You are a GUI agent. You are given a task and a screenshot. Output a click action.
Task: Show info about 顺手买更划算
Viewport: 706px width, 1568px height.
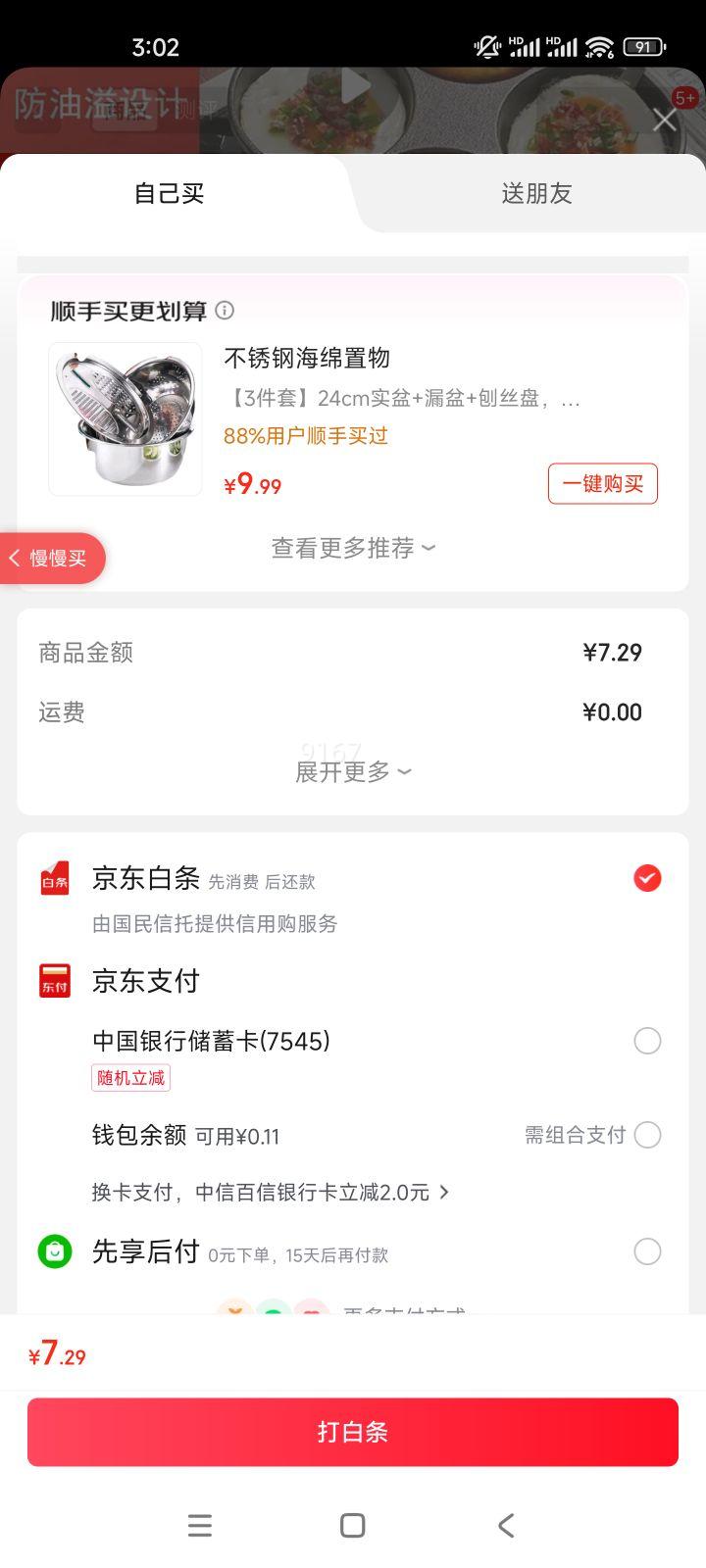[x=225, y=311]
